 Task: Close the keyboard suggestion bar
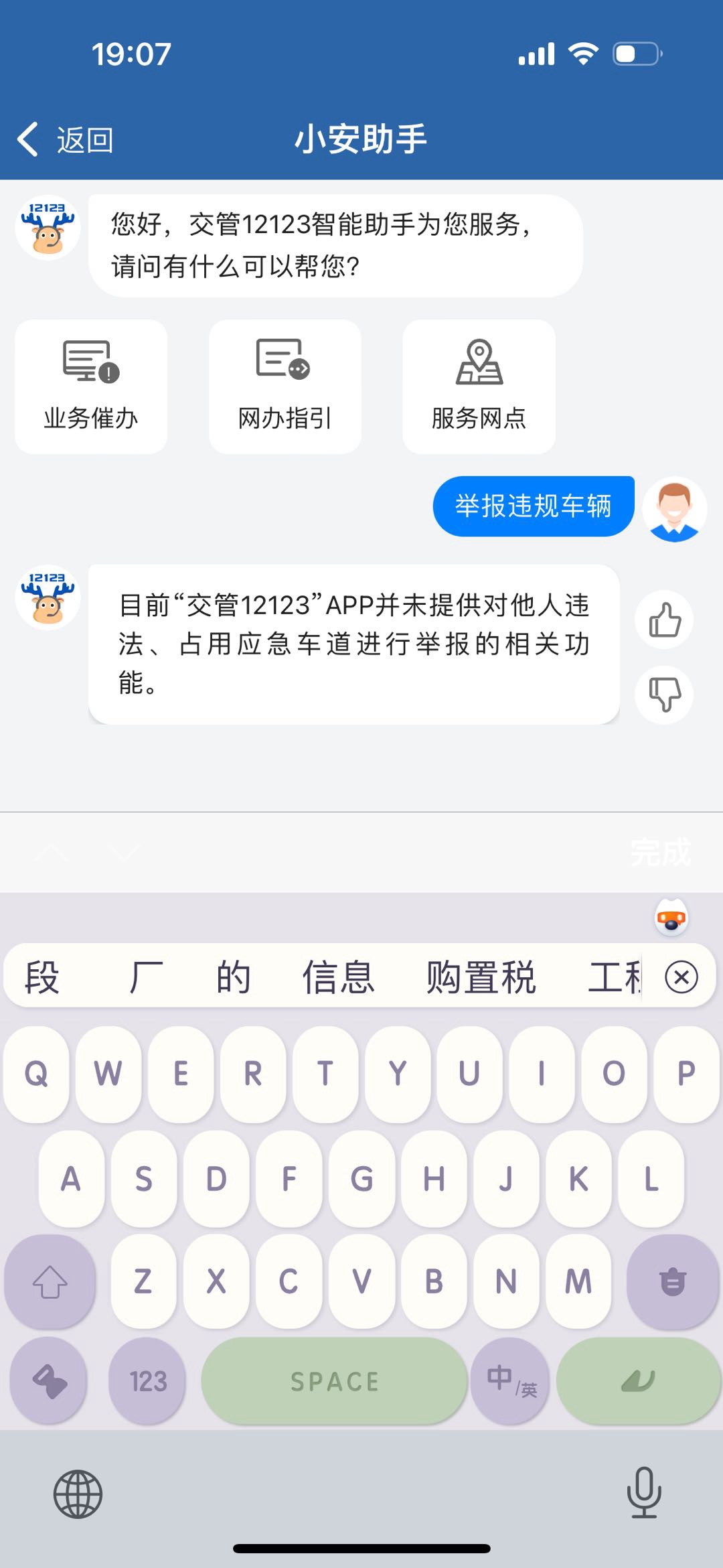(681, 977)
